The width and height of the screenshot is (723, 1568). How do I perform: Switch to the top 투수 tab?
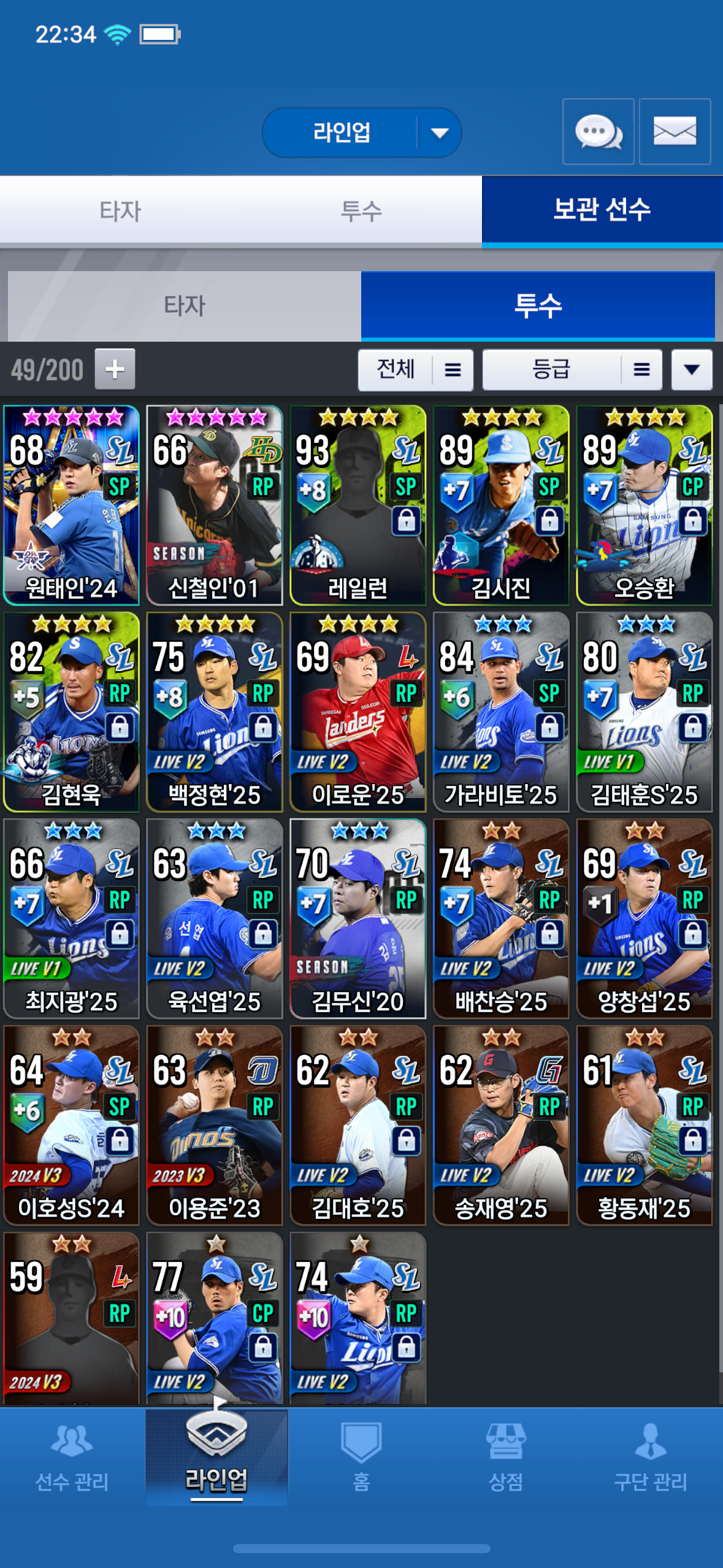(361, 210)
